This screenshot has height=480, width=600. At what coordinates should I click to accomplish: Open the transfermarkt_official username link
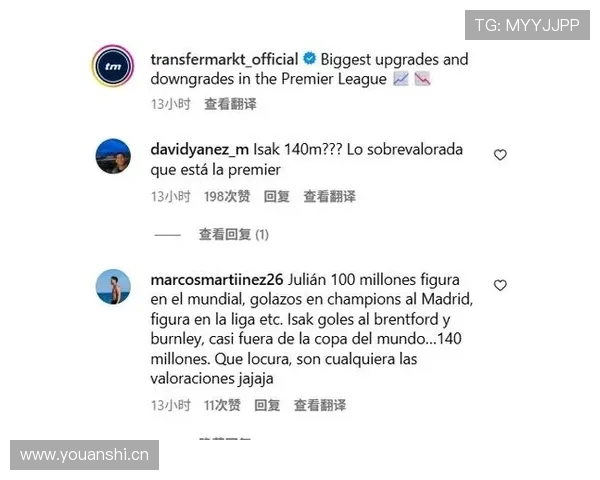pos(223,59)
